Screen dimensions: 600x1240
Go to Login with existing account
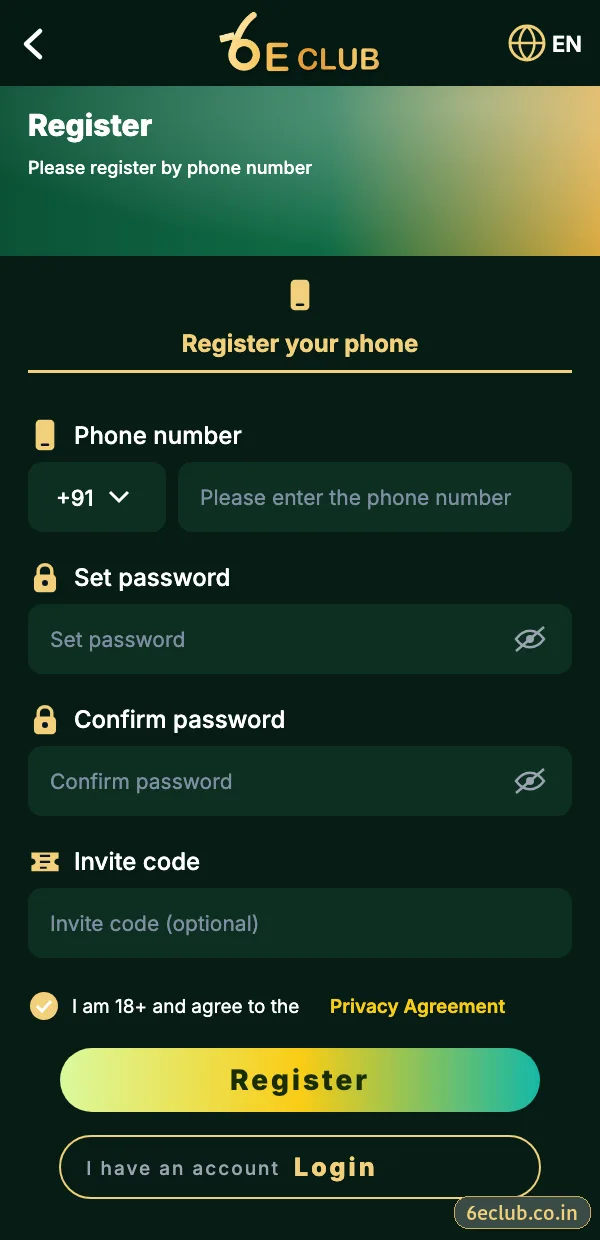(x=300, y=1167)
